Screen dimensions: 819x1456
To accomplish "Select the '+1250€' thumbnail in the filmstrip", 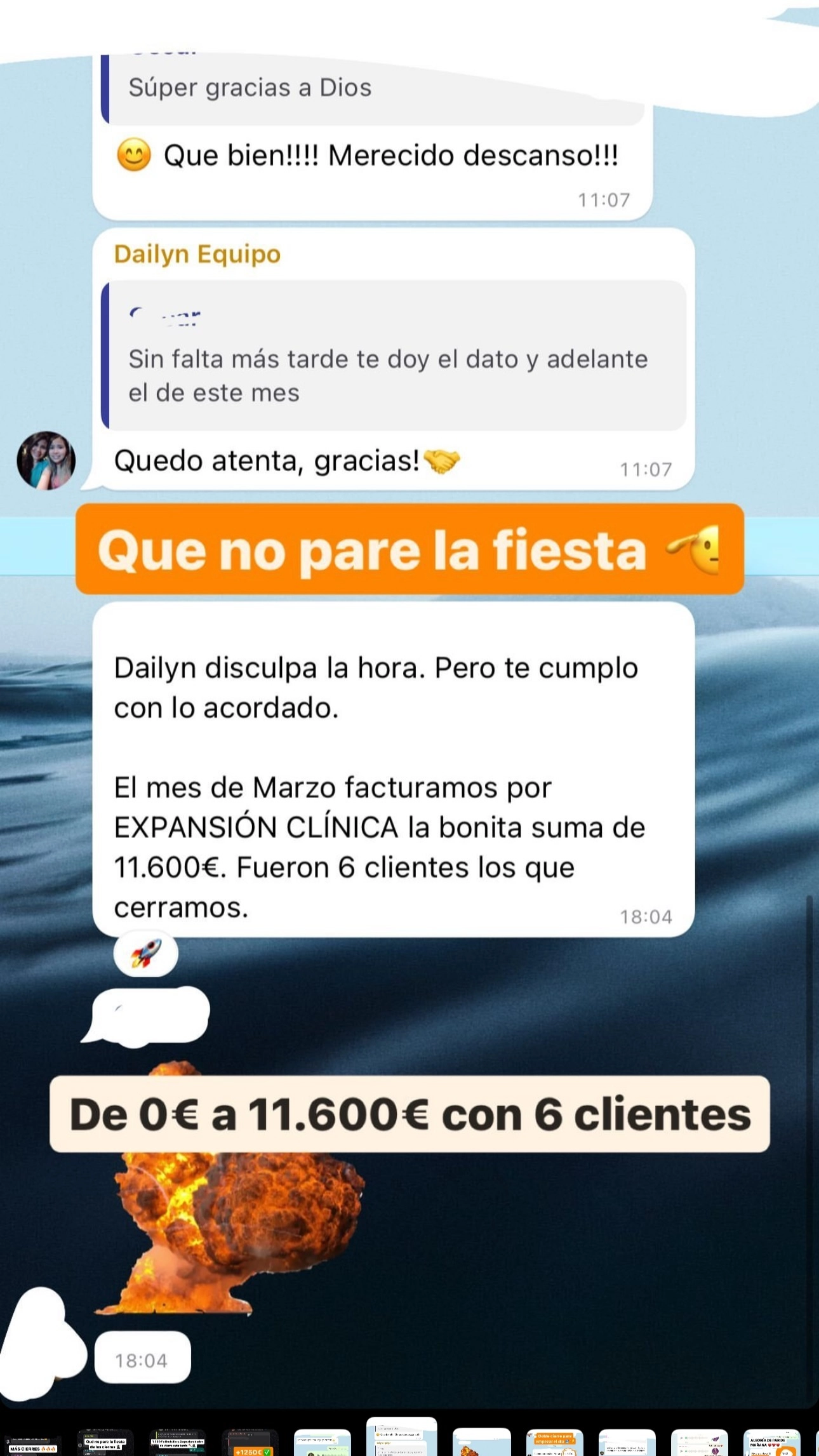I will pos(250,1443).
